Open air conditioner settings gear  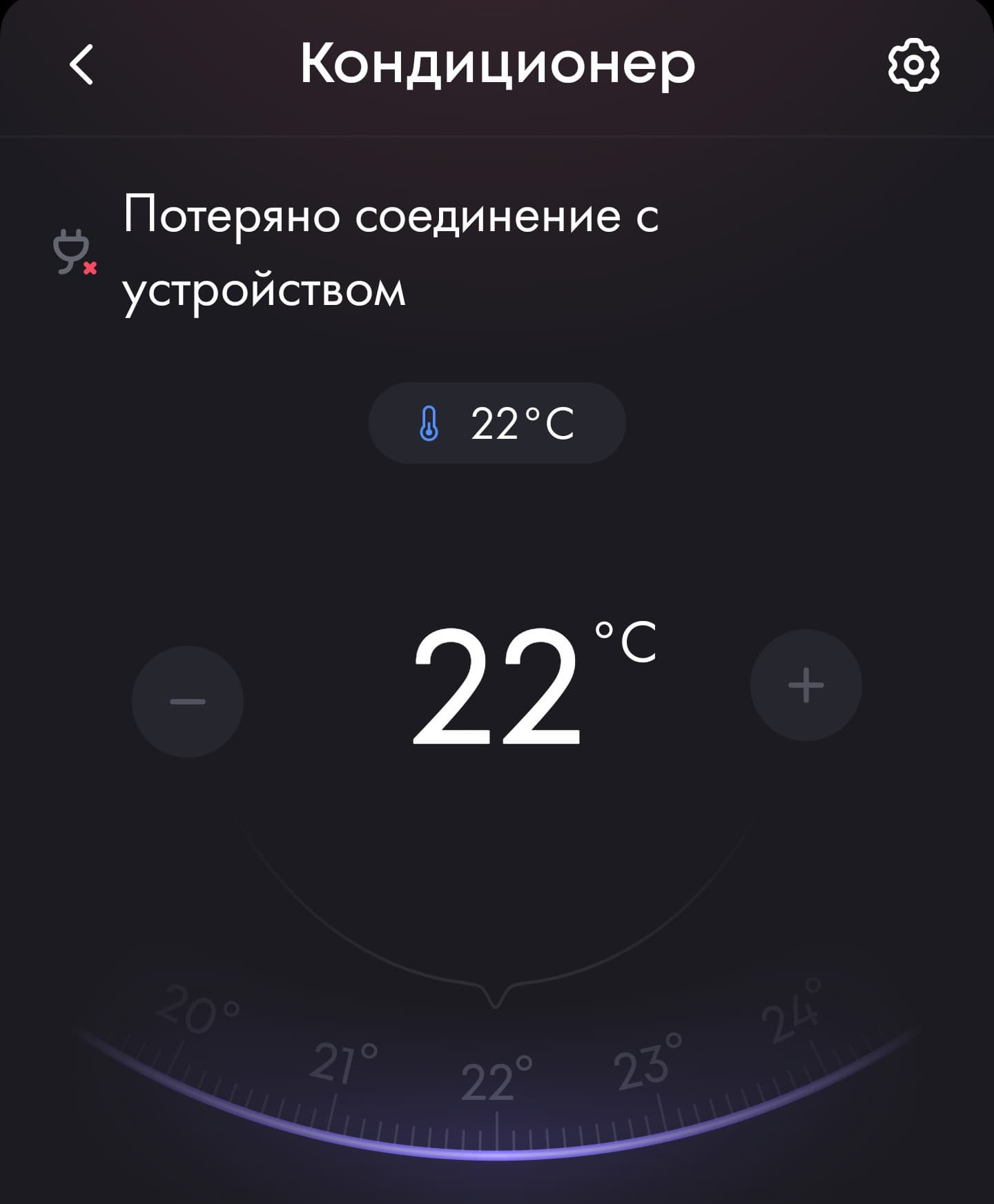[x=913, y=65]
